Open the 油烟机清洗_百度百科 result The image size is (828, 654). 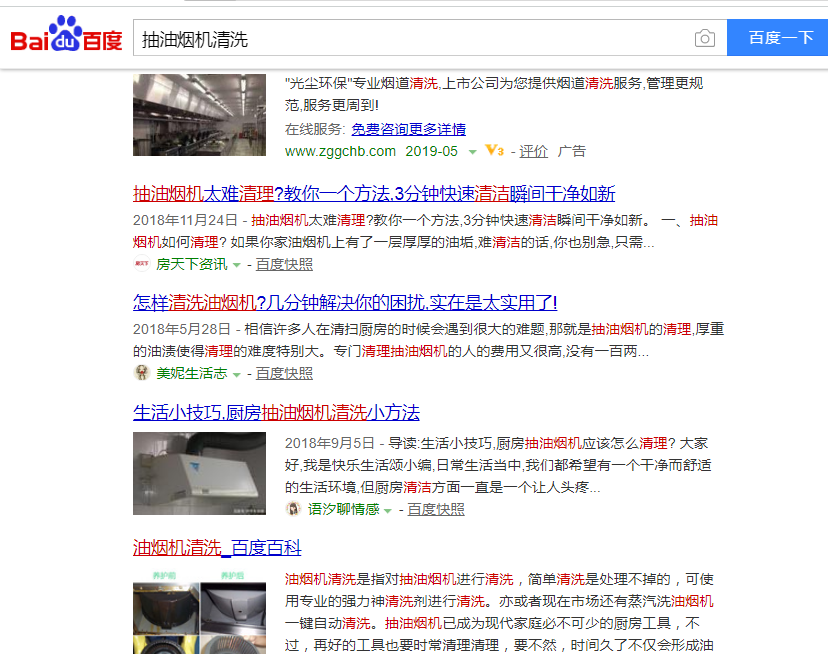point(217,547)
